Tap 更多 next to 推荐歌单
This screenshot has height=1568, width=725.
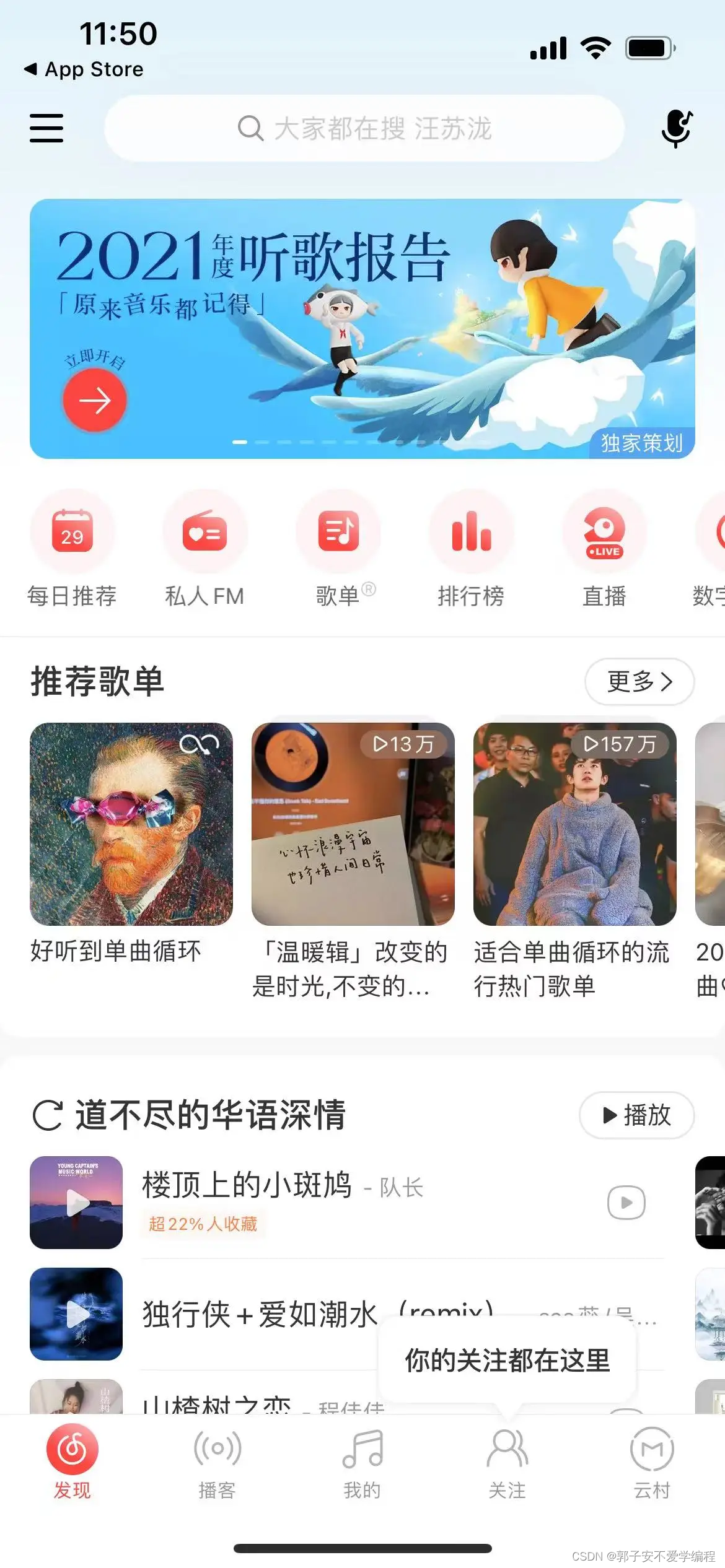[639, 682]
